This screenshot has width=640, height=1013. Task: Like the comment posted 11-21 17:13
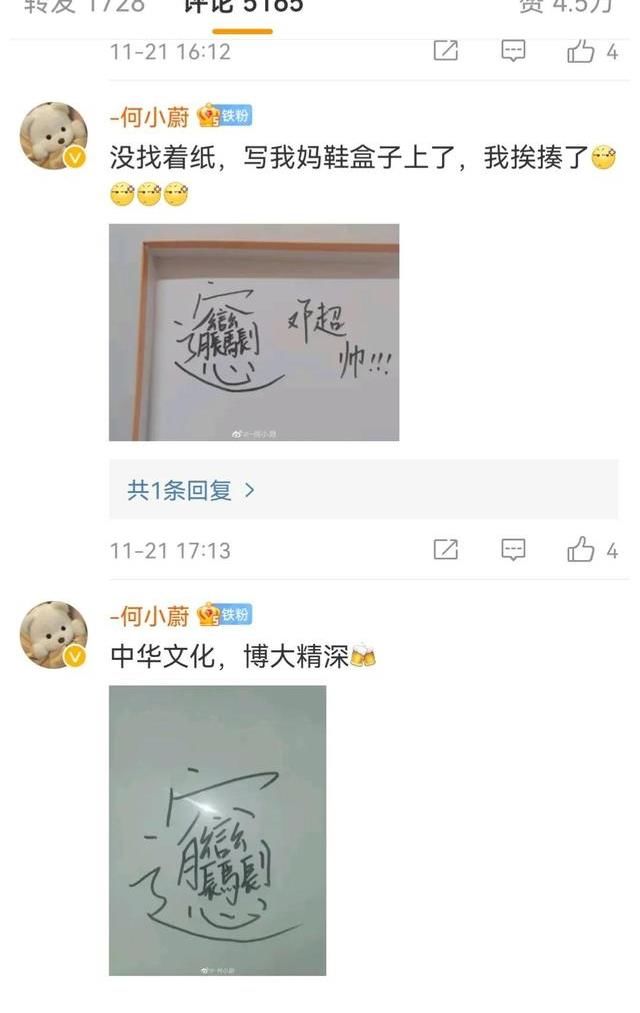pos(581,550)
